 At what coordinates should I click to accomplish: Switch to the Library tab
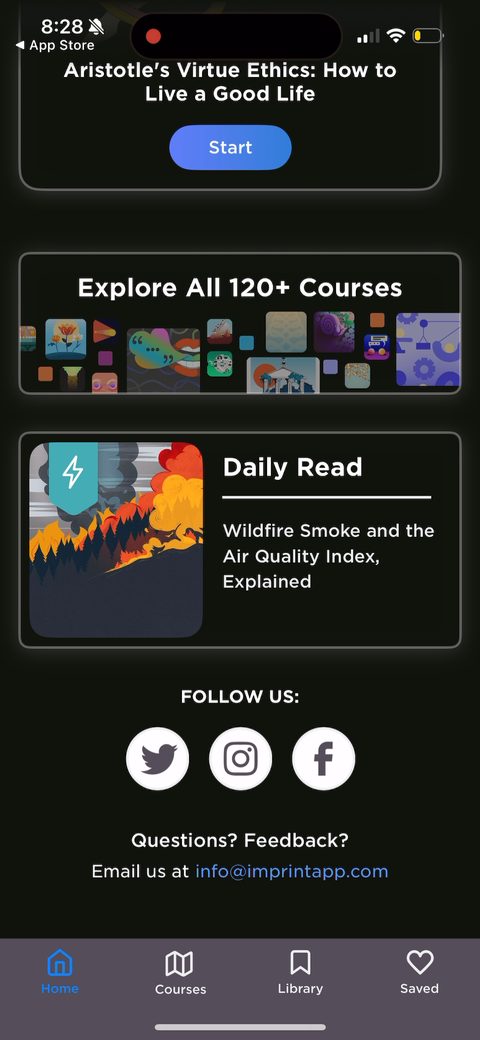coord(300,972)
